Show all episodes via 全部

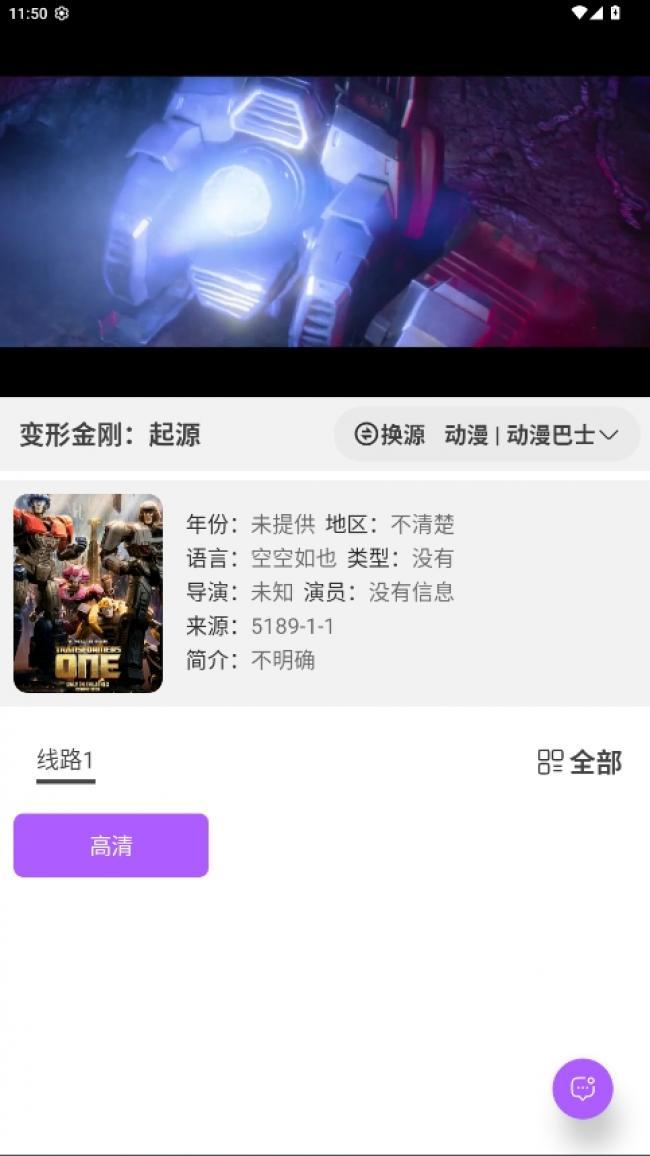tap(580, 763)
